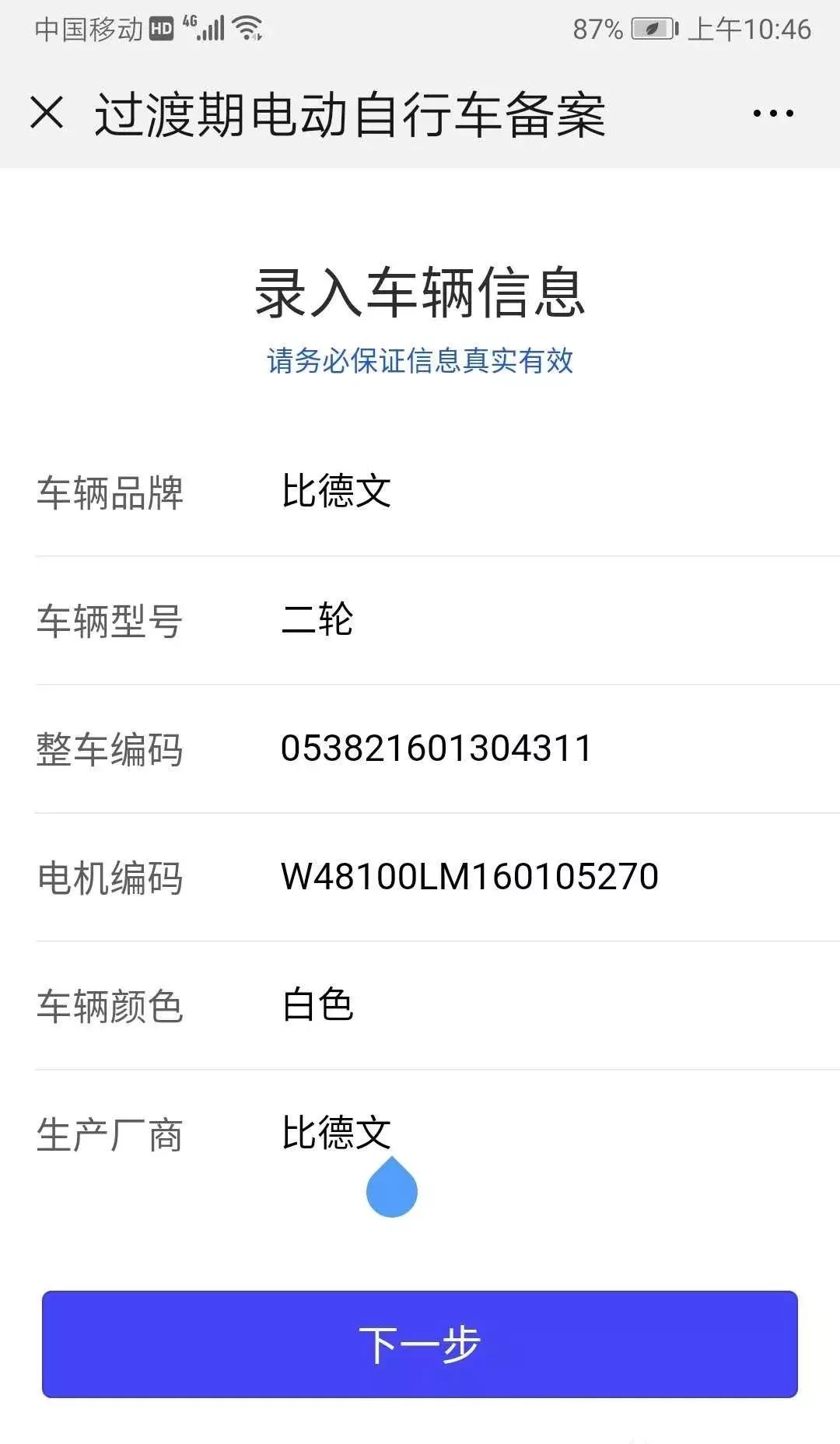840x1444 pixels.
Task: Tap the battery icon showing 87%
Action: tap(652, 29)
